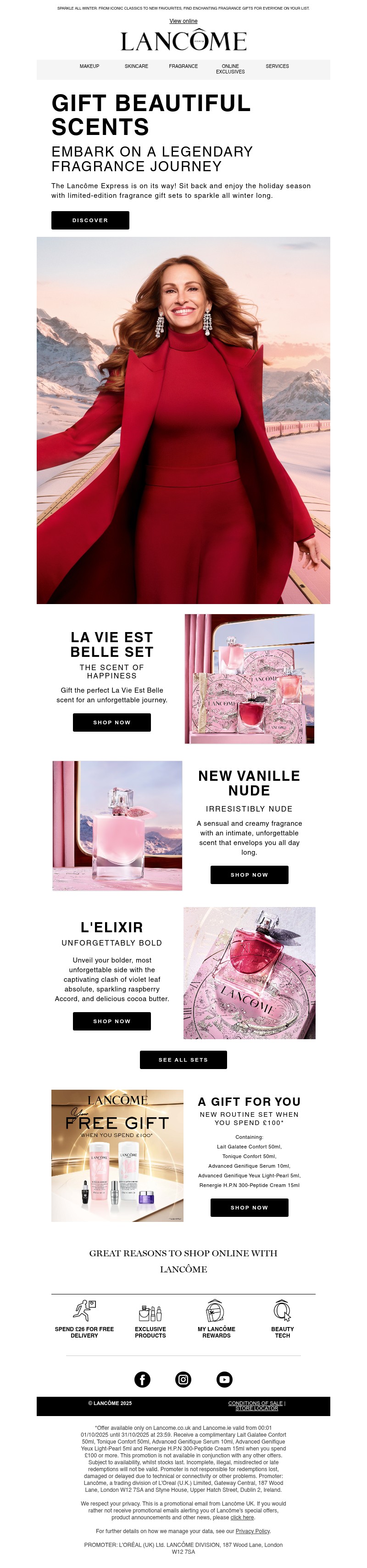The image size is (367, 1568).
Task: Shop now for the free gift offer
Action: click(x=249, y=1207)
